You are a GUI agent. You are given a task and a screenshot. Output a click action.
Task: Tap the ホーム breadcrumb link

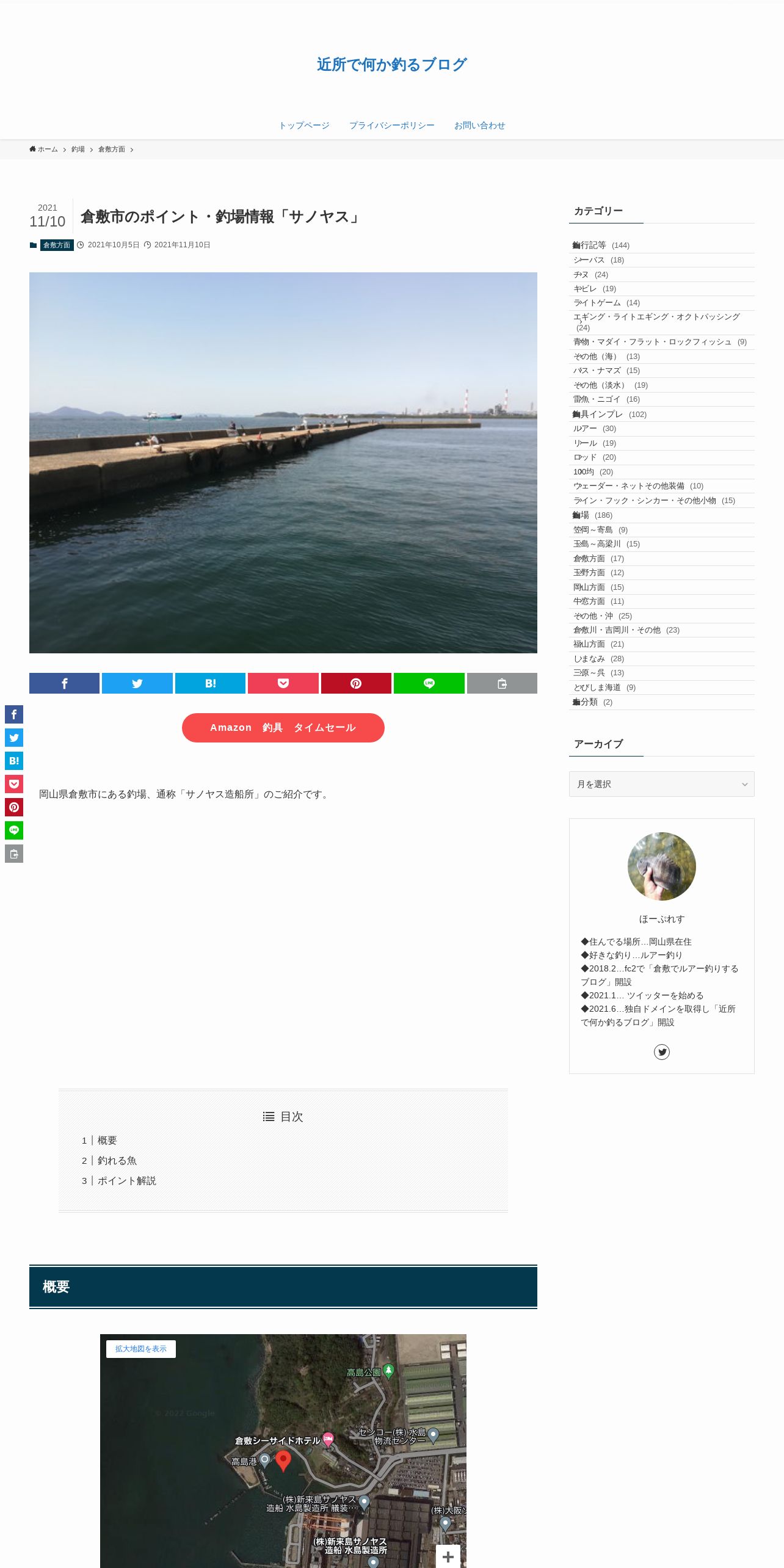pyautogui.click(x=47, y=149)
